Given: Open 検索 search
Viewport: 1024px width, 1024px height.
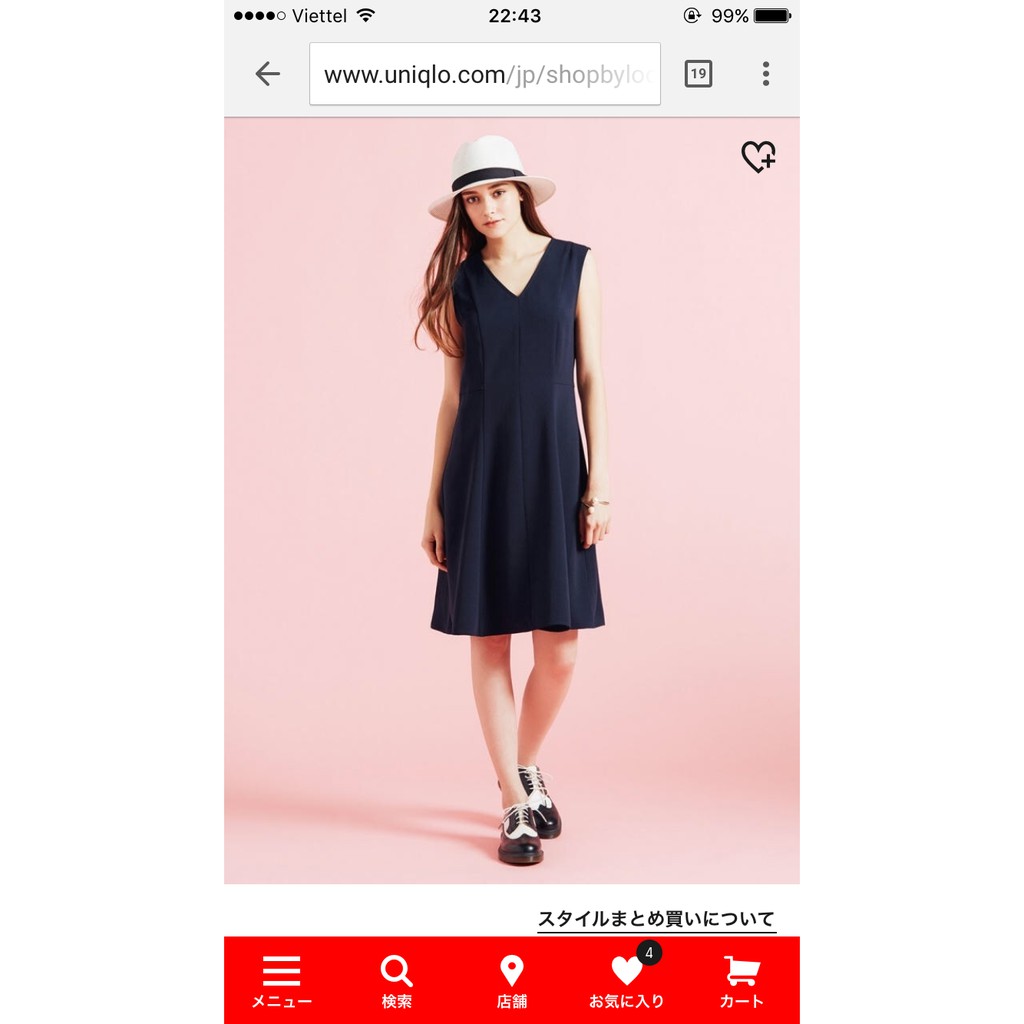Looking at the screenshot, I should click(396, 981).
